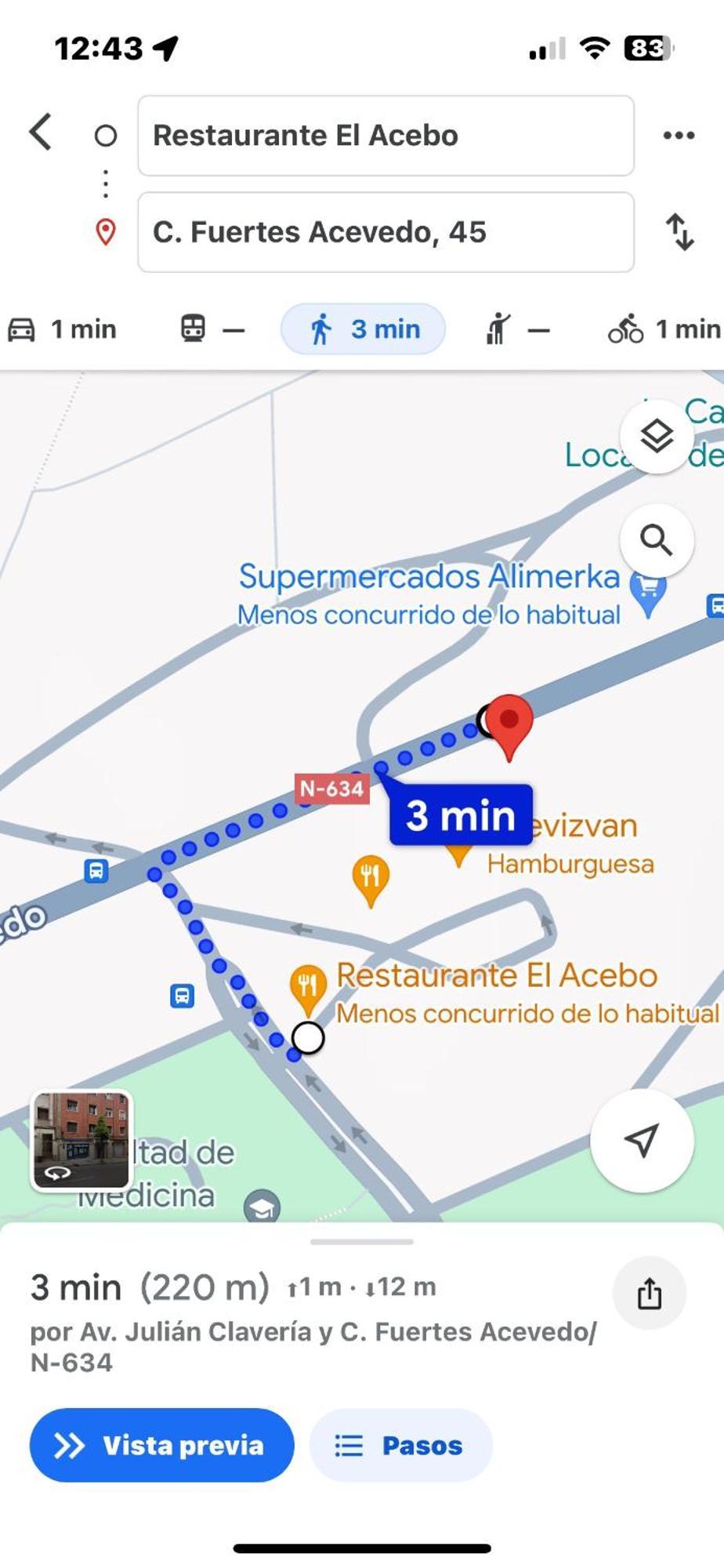
Task: Center the map on my location
Action: click(642, 1141)
